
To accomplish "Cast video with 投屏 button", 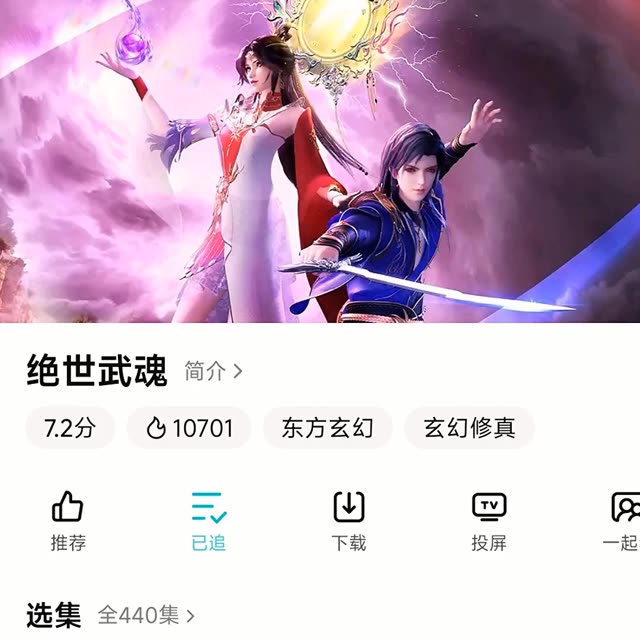I will coord(489,521).
